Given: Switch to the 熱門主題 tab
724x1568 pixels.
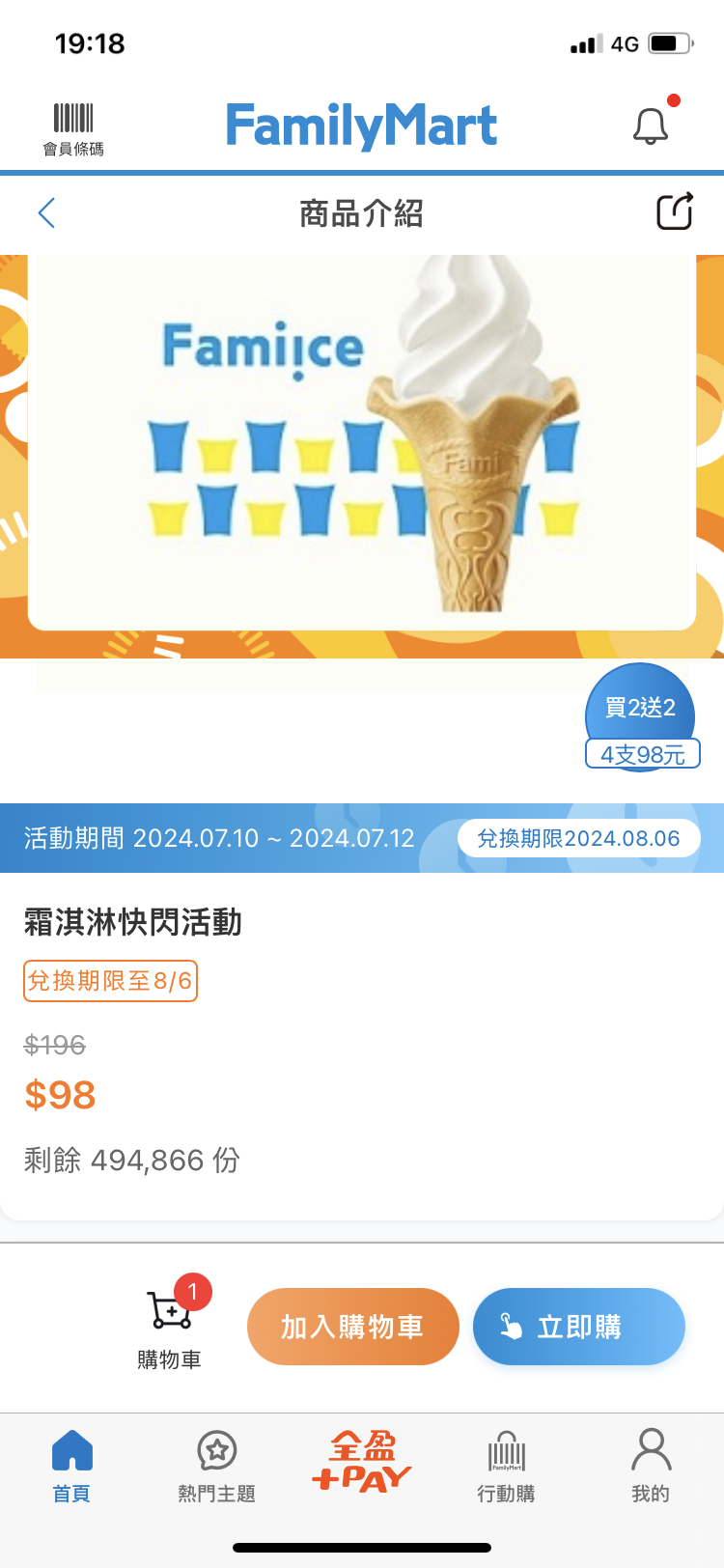Looking at the screenshot, I should click(x=217, y=1466).
